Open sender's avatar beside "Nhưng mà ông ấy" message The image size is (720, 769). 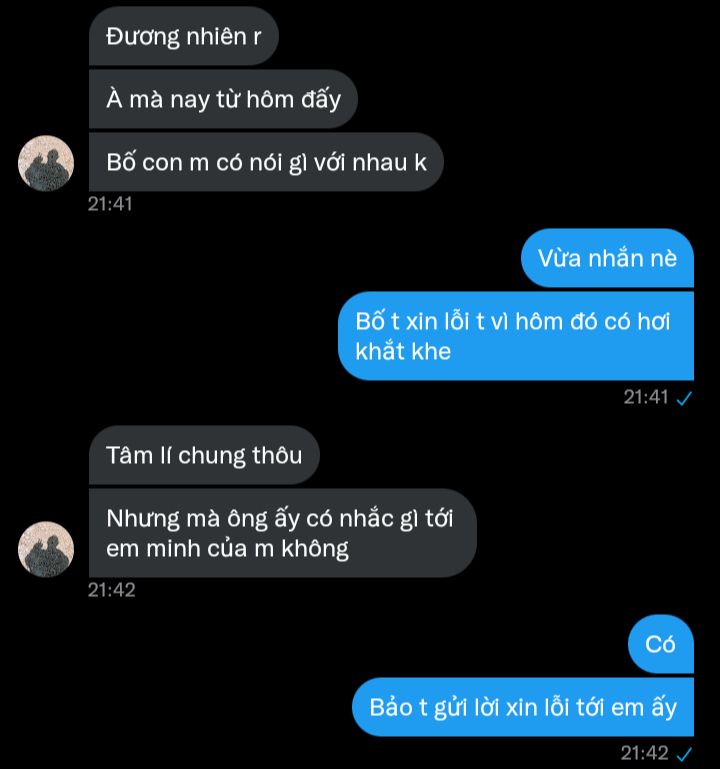point(46,549)
